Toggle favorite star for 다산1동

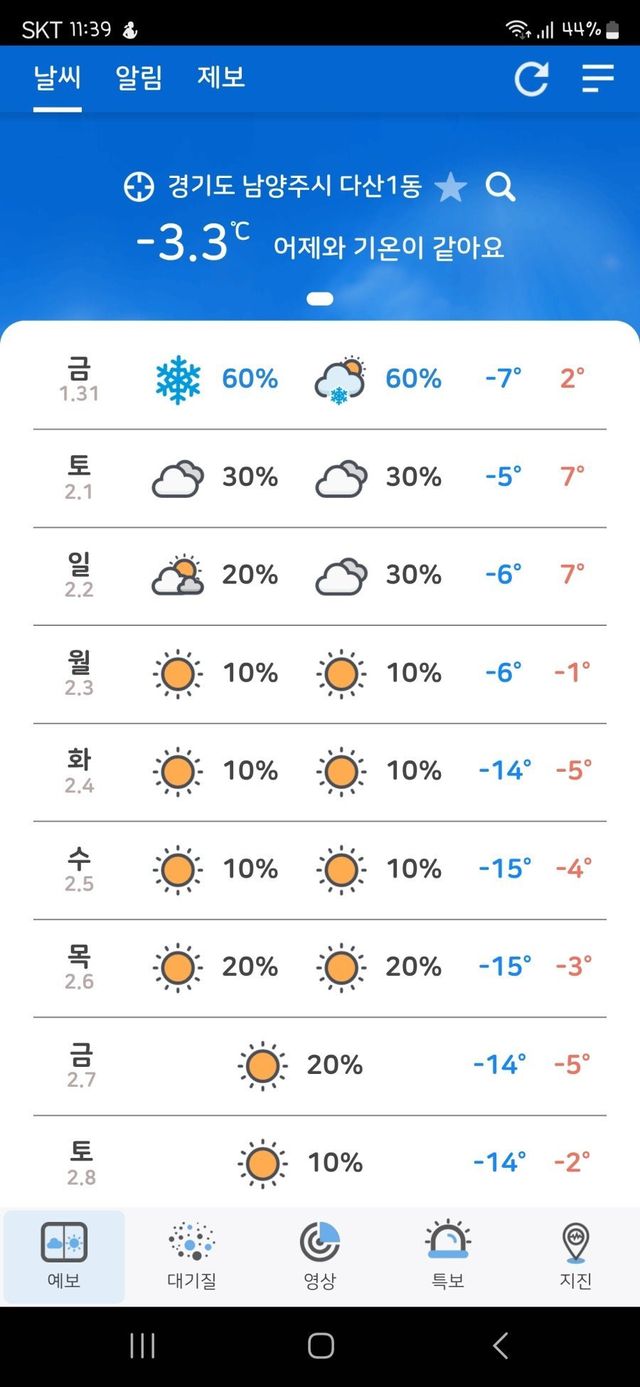click(451, 186)
